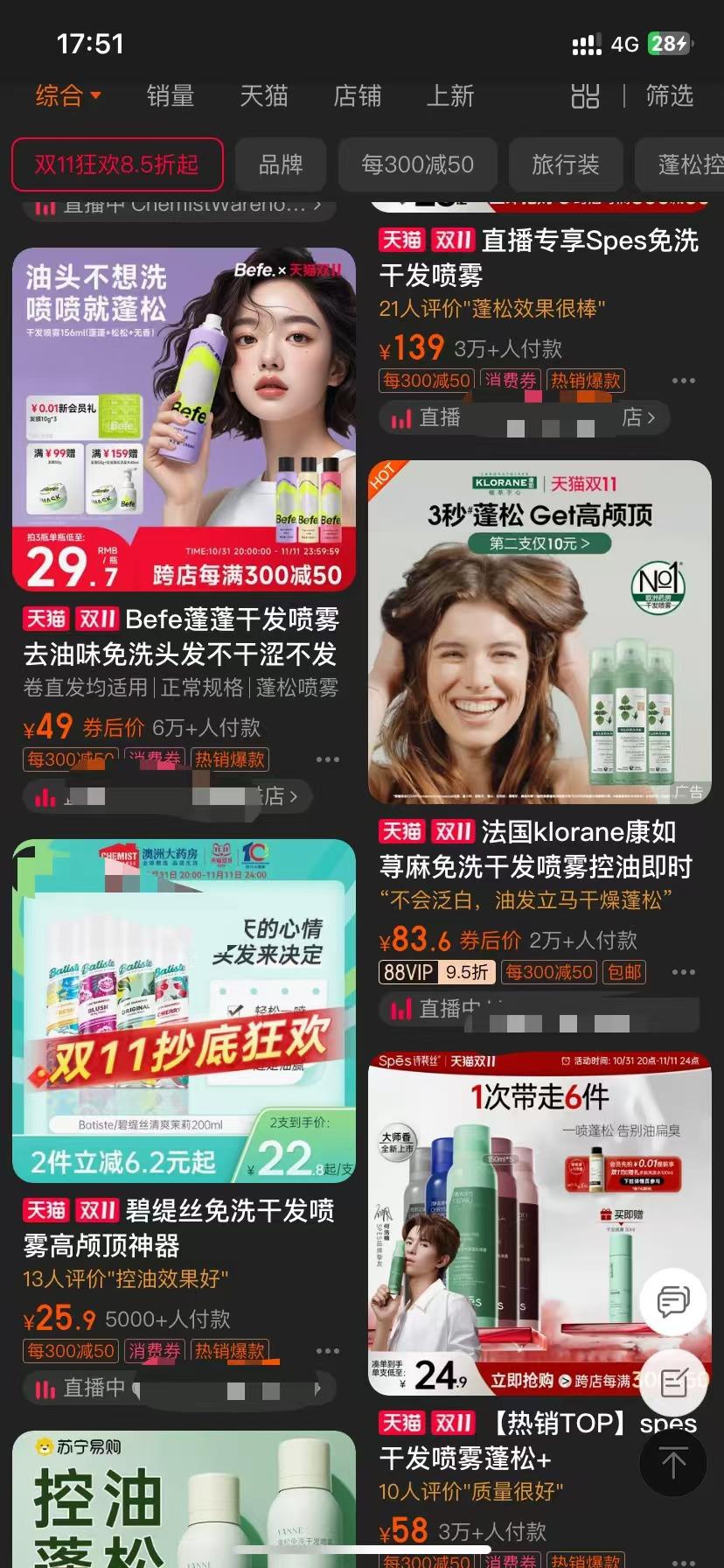The height and width of the screenshot is (1568, 724).
Task: Open the floating feedback note icon
Action: coord(672,1382)
